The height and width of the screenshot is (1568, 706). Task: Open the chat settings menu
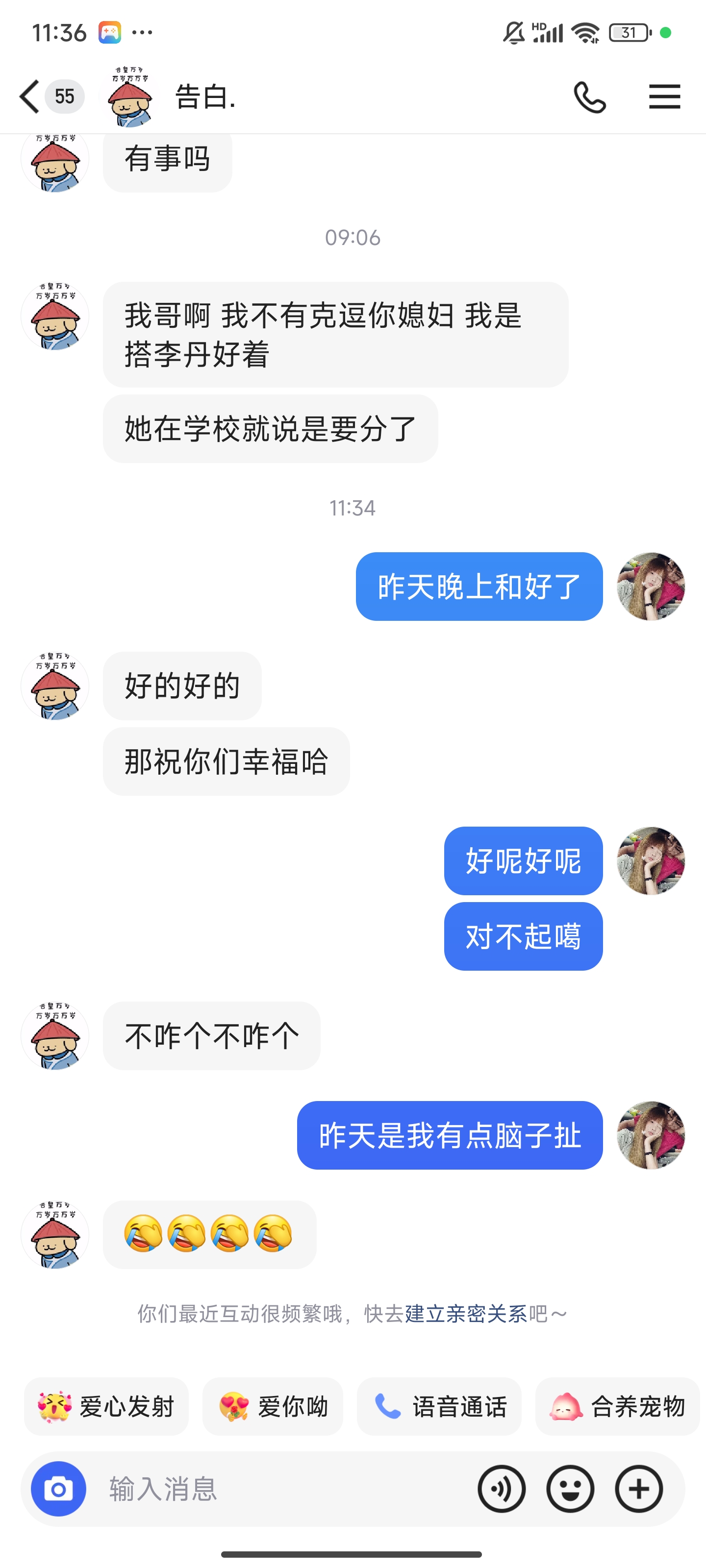(x=664, y=97)
